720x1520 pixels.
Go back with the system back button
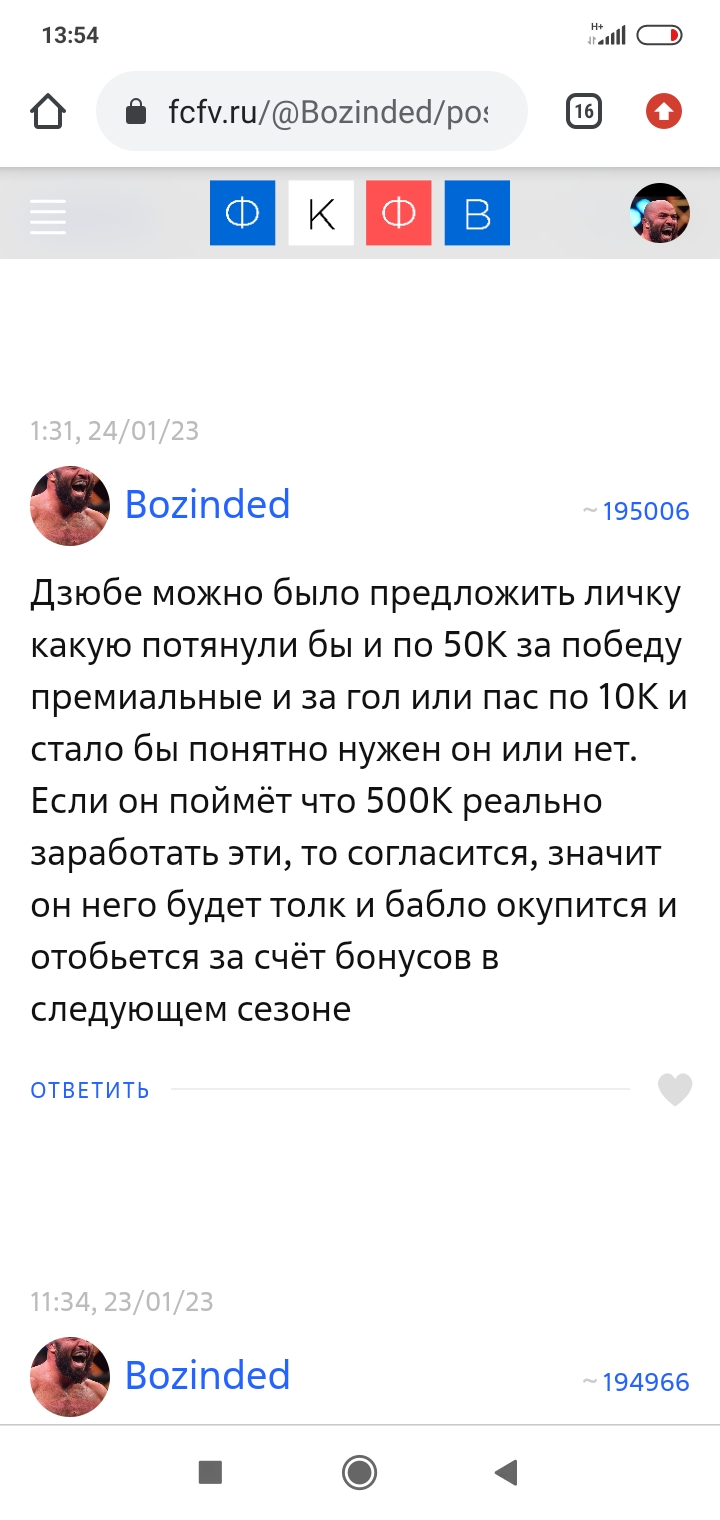tap(507, 1472)
